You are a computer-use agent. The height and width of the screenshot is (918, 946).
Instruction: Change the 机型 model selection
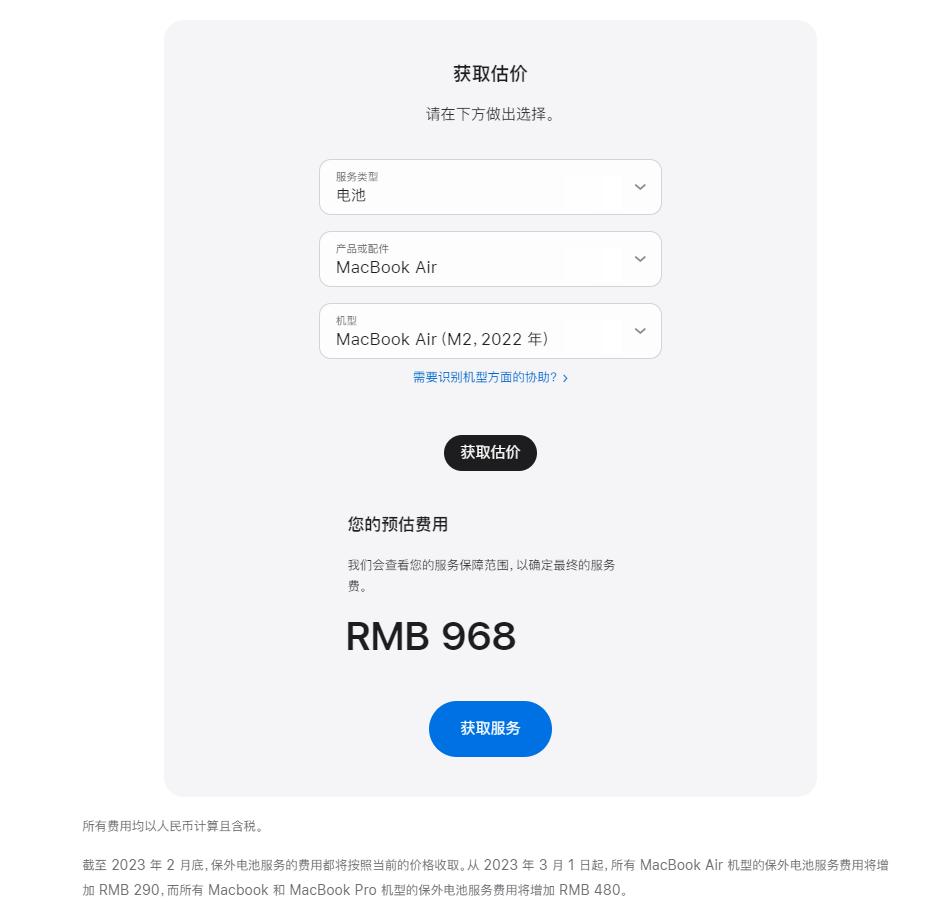[490, 331]
